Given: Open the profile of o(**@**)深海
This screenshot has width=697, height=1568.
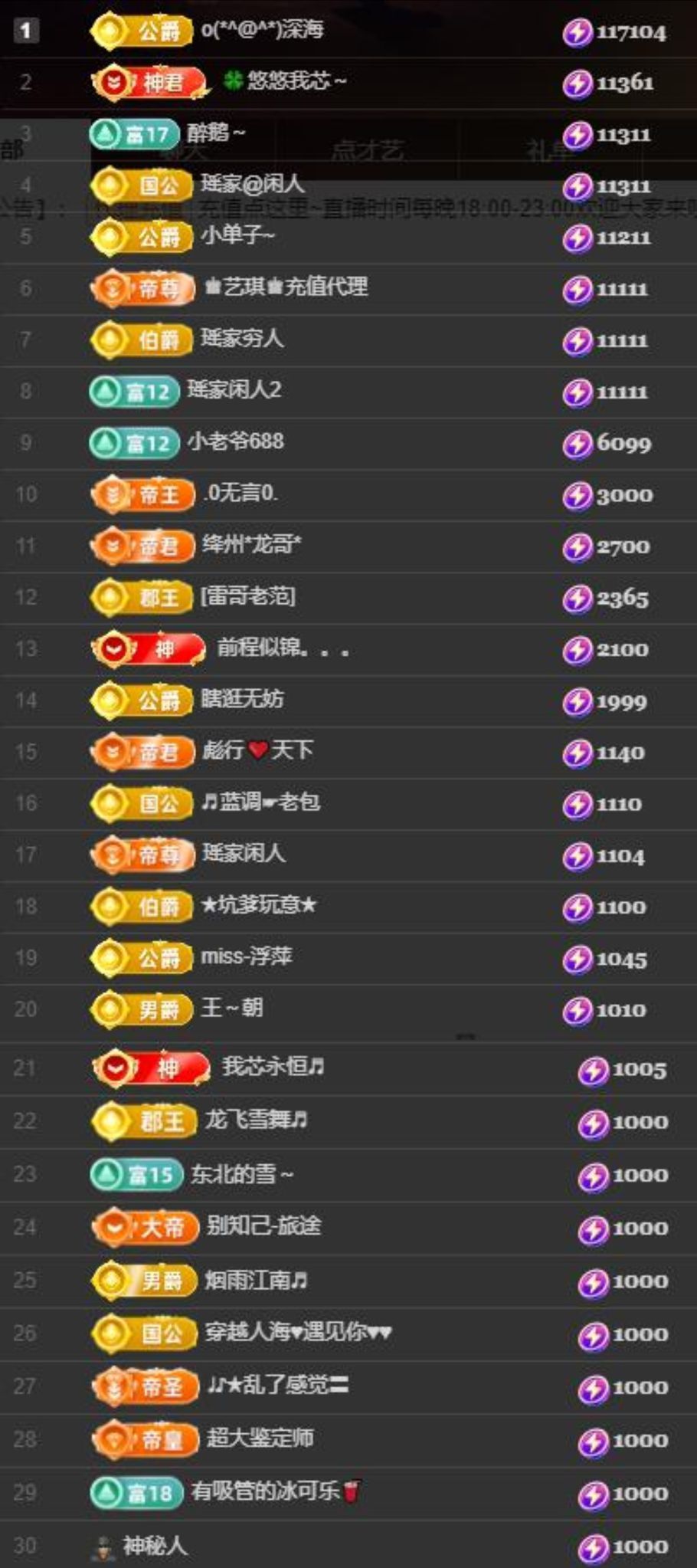Looking at the screenshot, I should 262,31.
